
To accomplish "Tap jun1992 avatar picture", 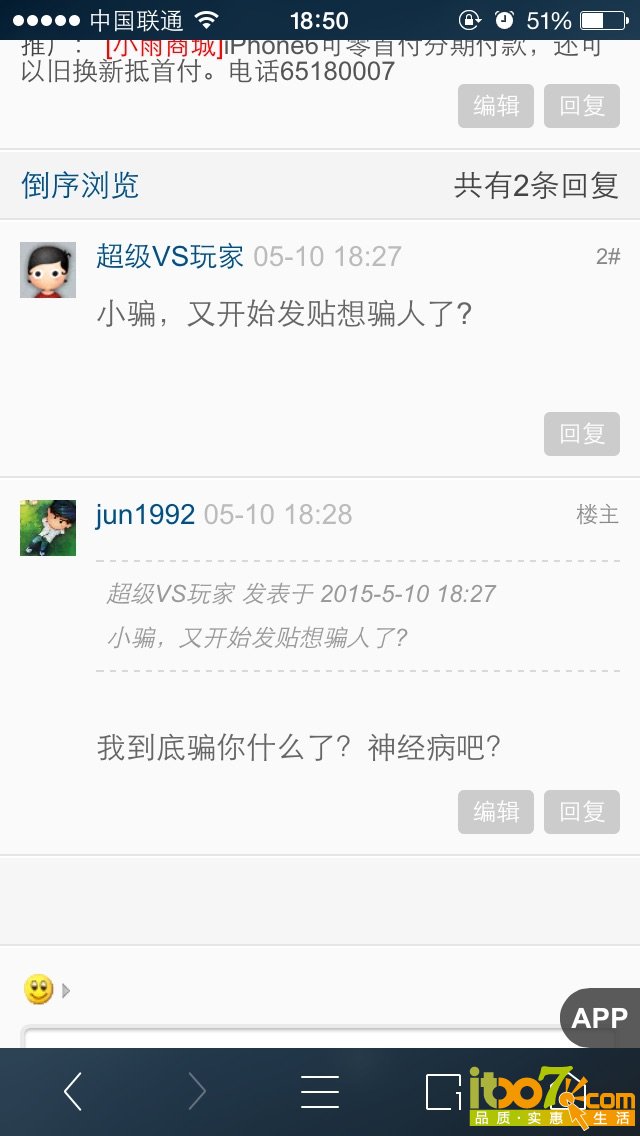I will (47, 528).
